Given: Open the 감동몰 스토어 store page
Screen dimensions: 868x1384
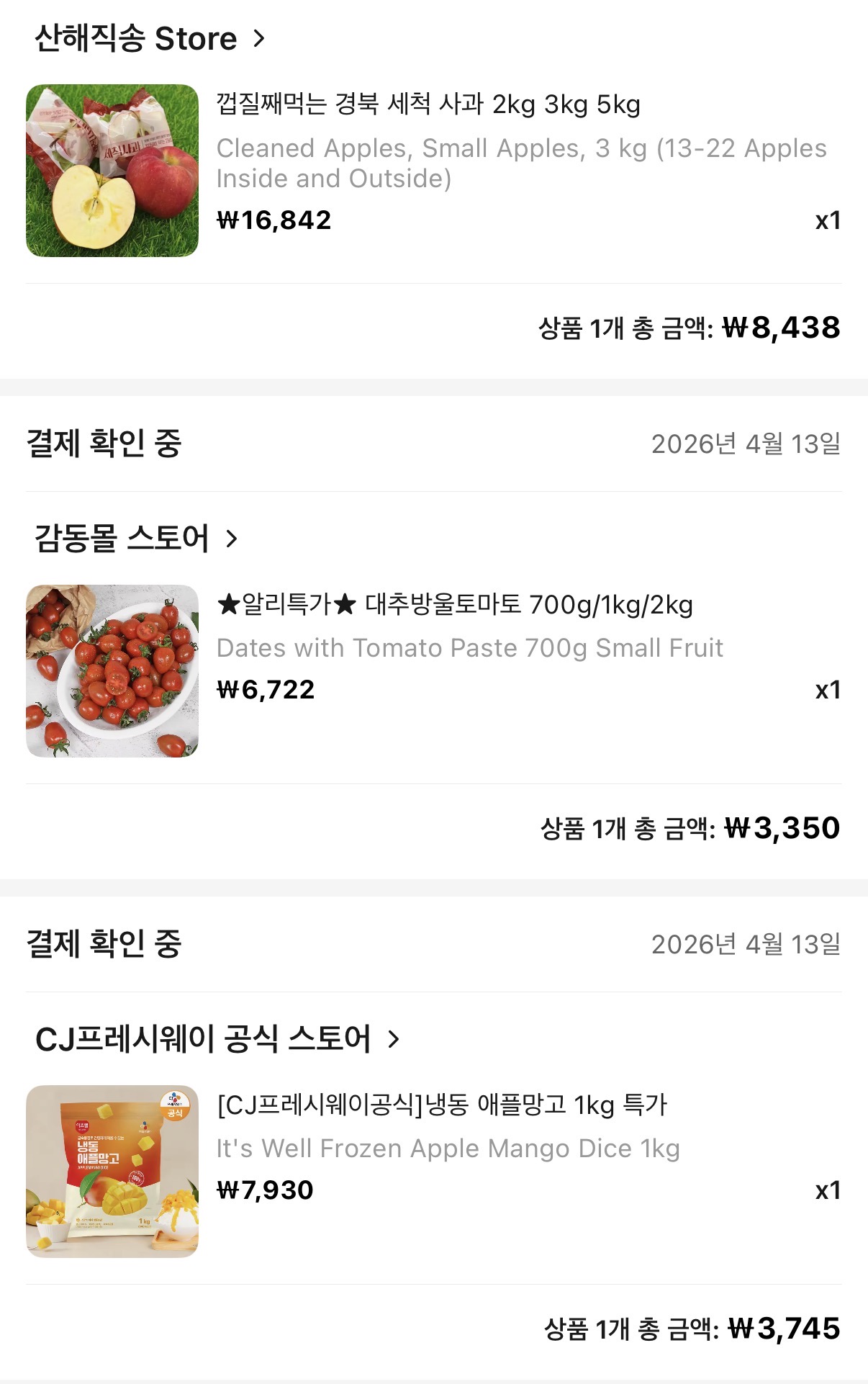Looking at the screenshot, I should [x=135, y=539].
